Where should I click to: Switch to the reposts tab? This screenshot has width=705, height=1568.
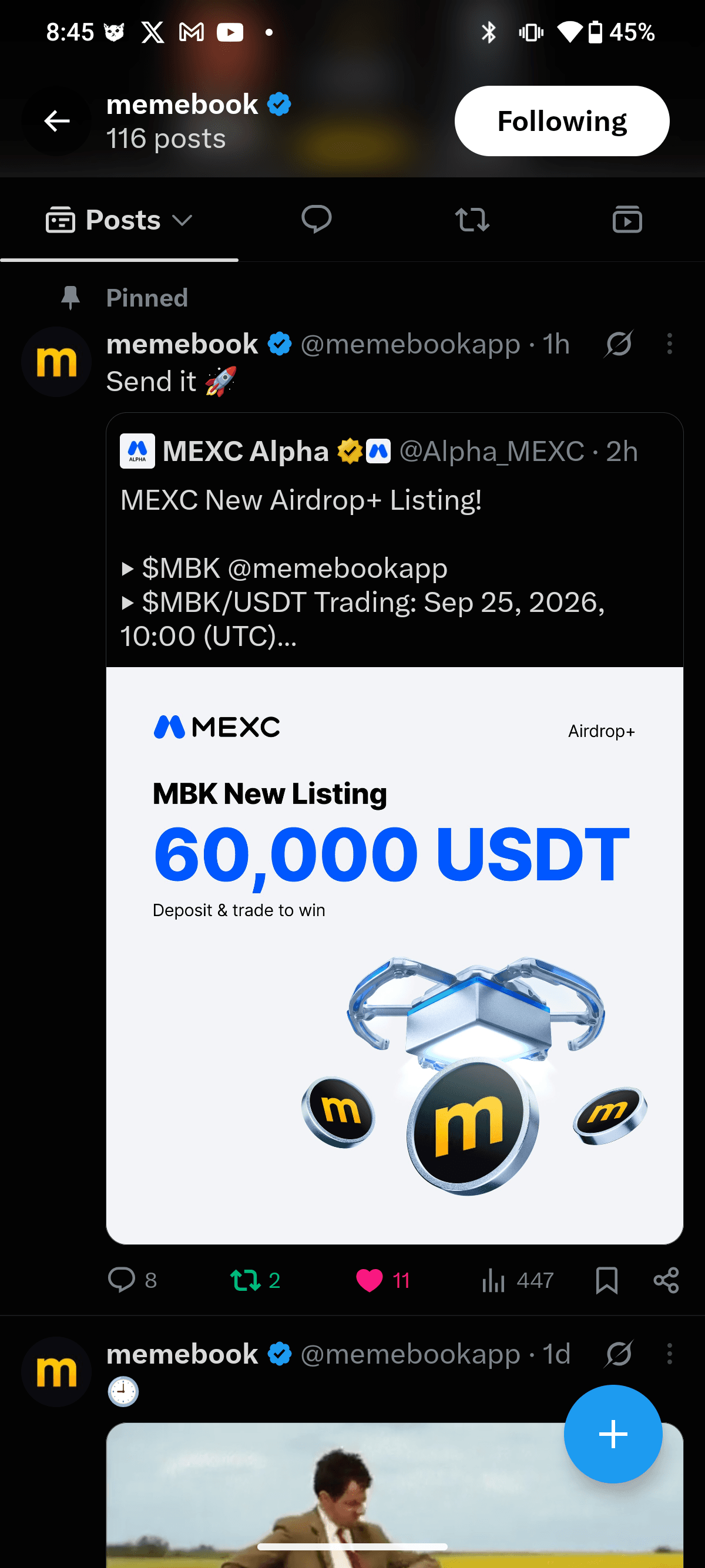tap(472, 220)
